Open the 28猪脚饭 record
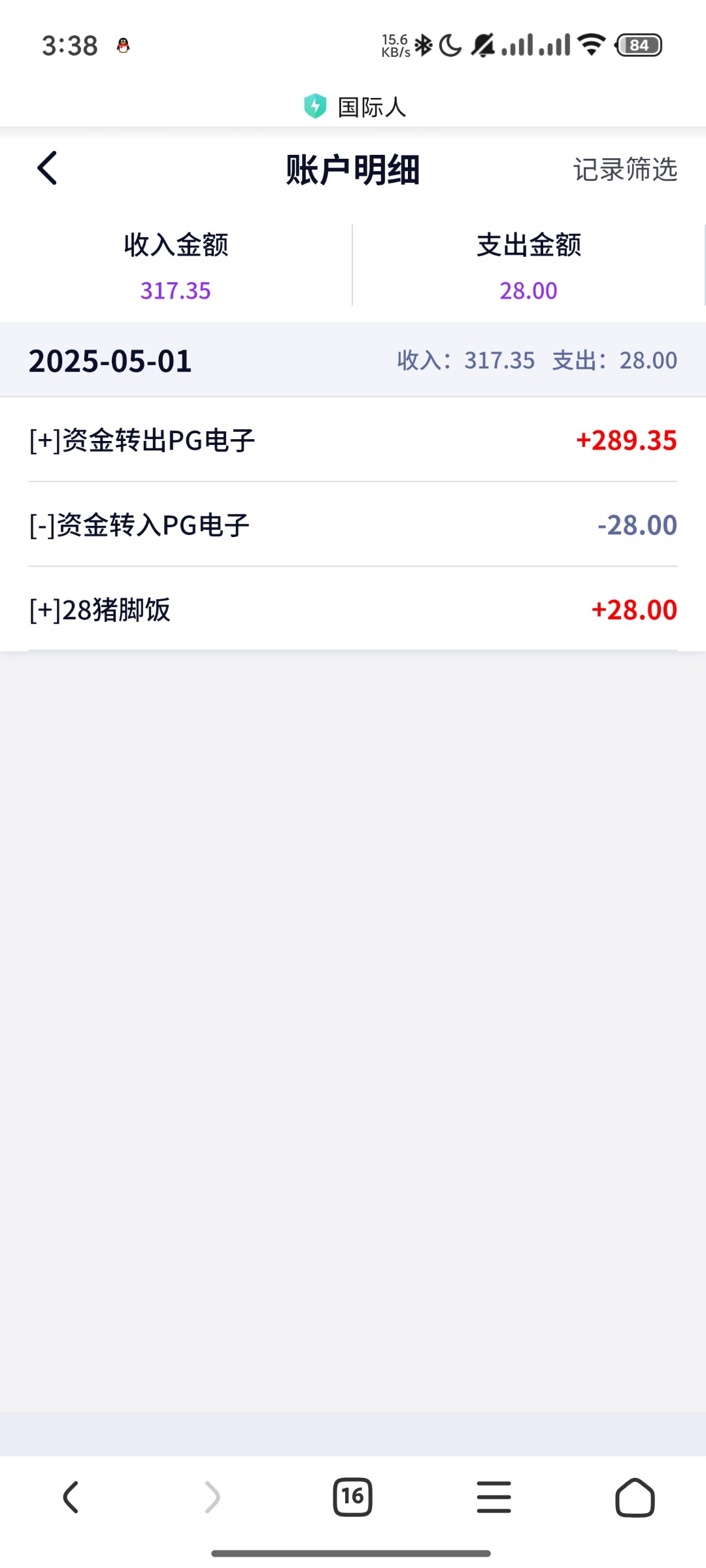 [x=353, y=610]
